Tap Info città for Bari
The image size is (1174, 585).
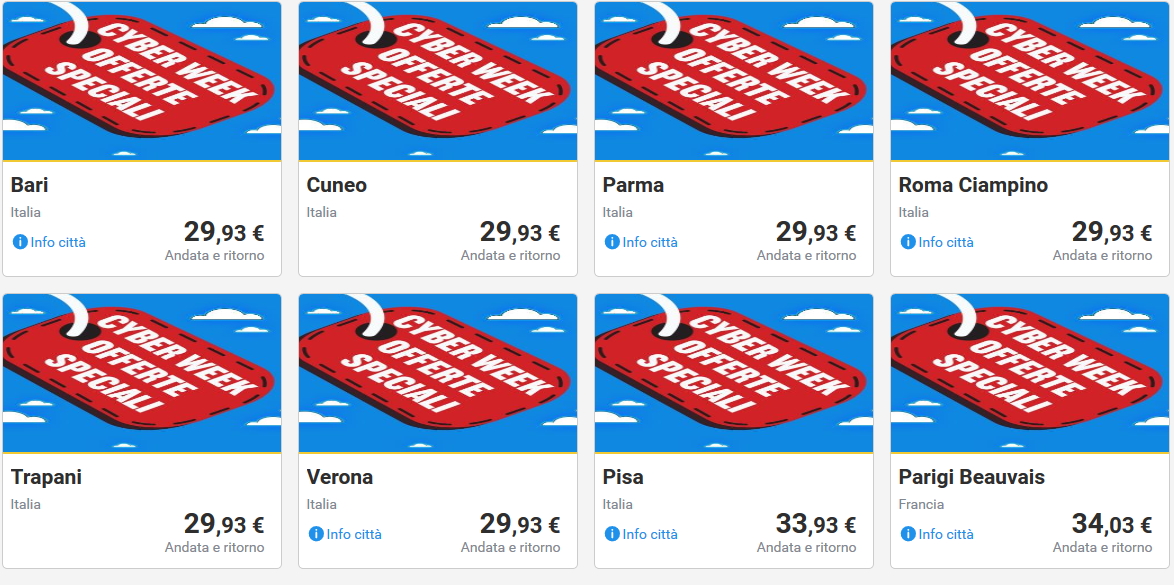(x=50, y=242)
